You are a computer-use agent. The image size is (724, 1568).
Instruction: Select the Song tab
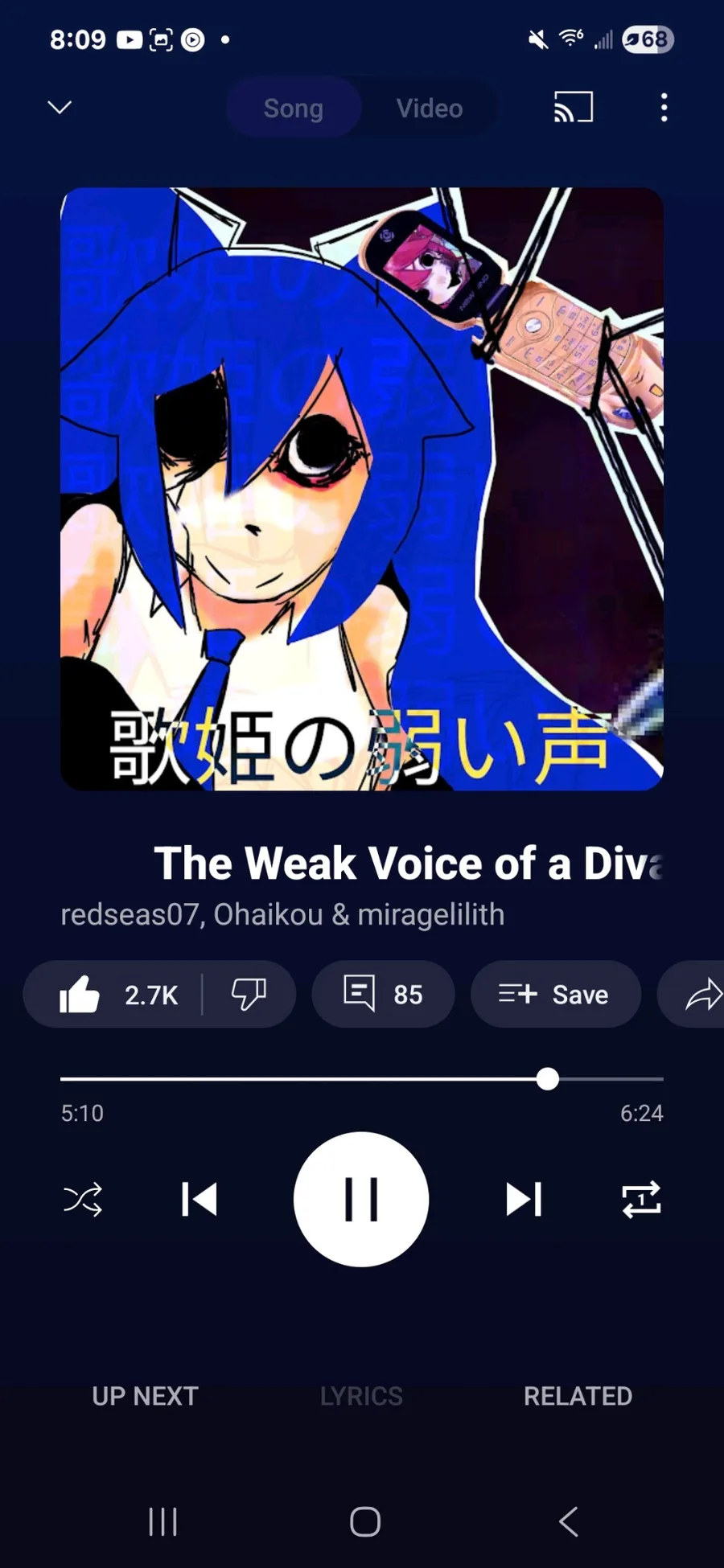click(294, 108)
